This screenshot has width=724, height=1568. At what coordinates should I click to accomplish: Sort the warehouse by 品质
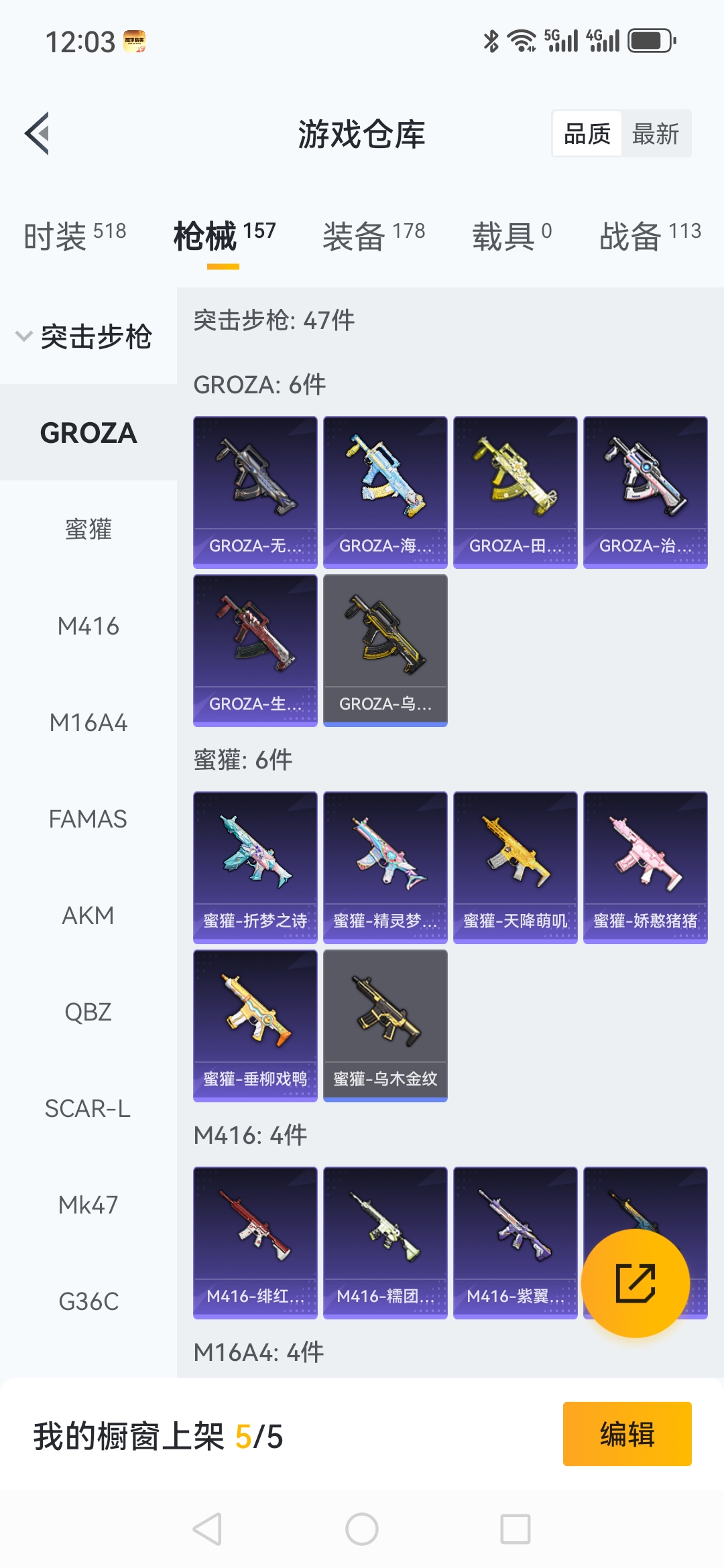click(587, 134)
